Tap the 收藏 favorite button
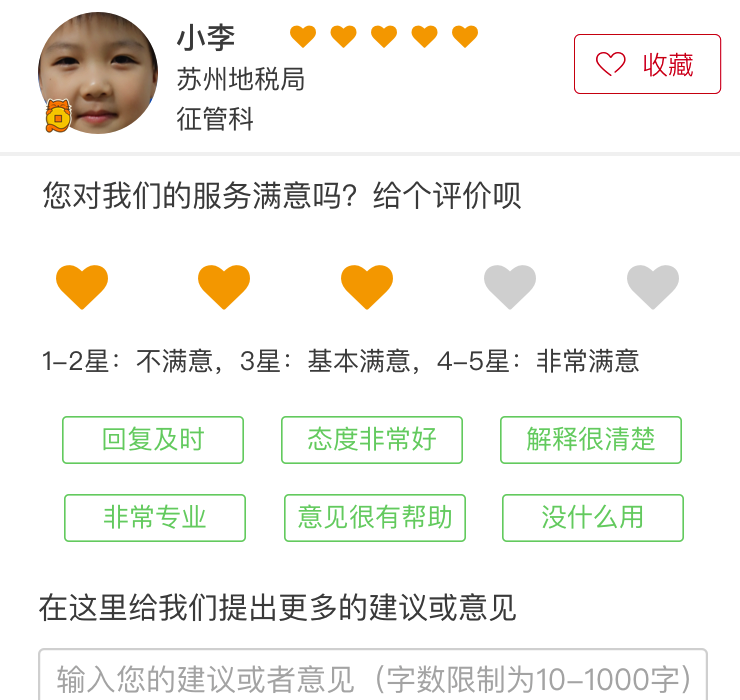Screen dimensions: 740x700 647,64
